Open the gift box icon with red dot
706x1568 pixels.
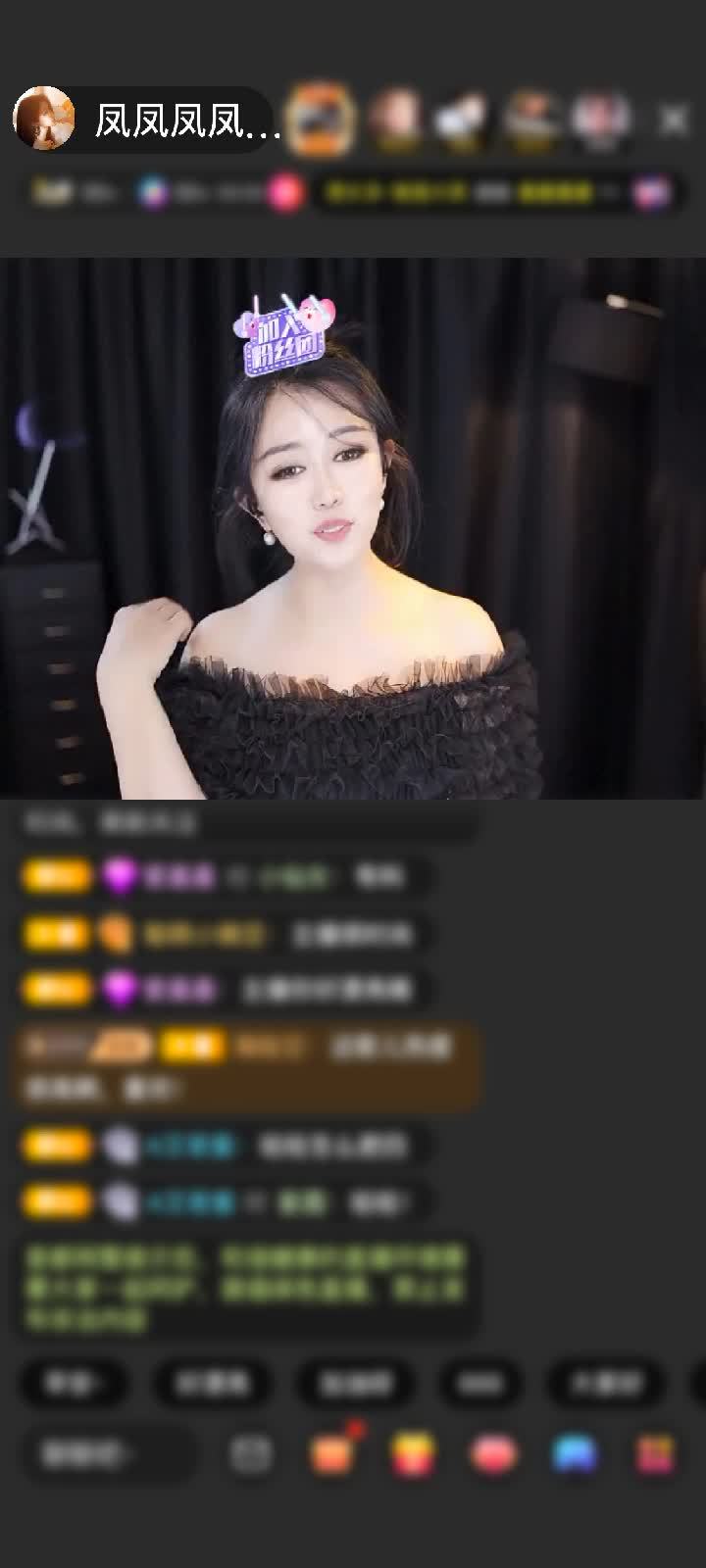(x=333, y=1452)
